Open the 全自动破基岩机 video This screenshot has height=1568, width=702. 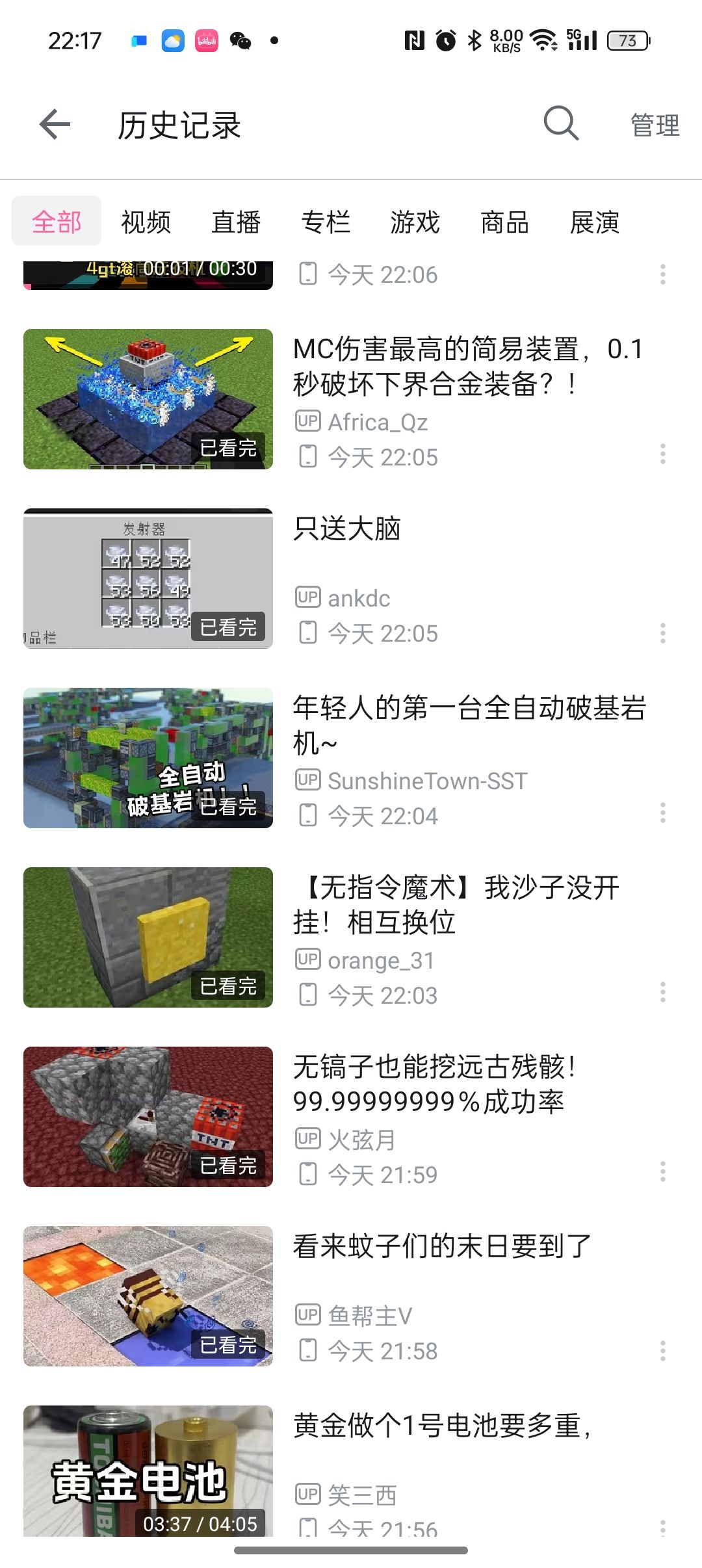468,724
